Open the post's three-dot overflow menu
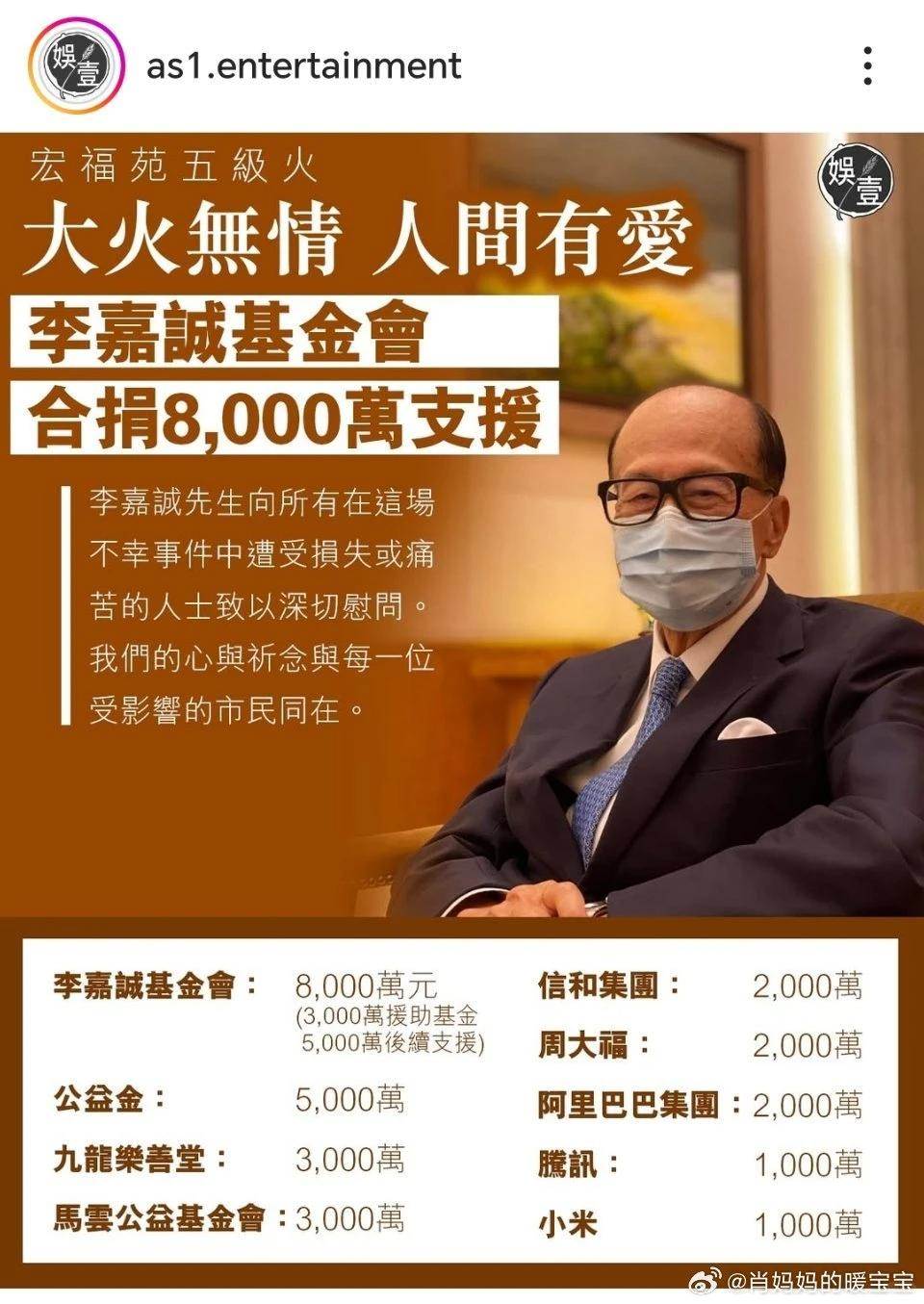 point(867,66)
